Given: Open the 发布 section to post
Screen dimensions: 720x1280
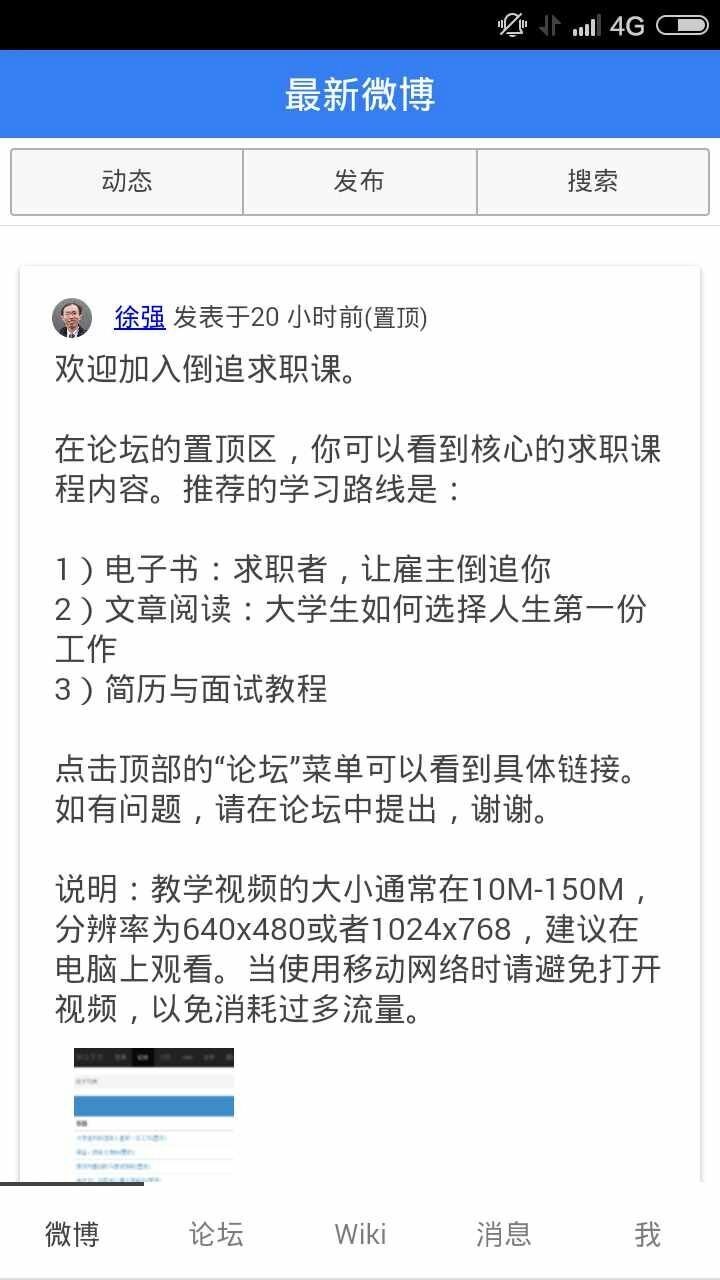Looking at the screenshot, I should [360, 181].
